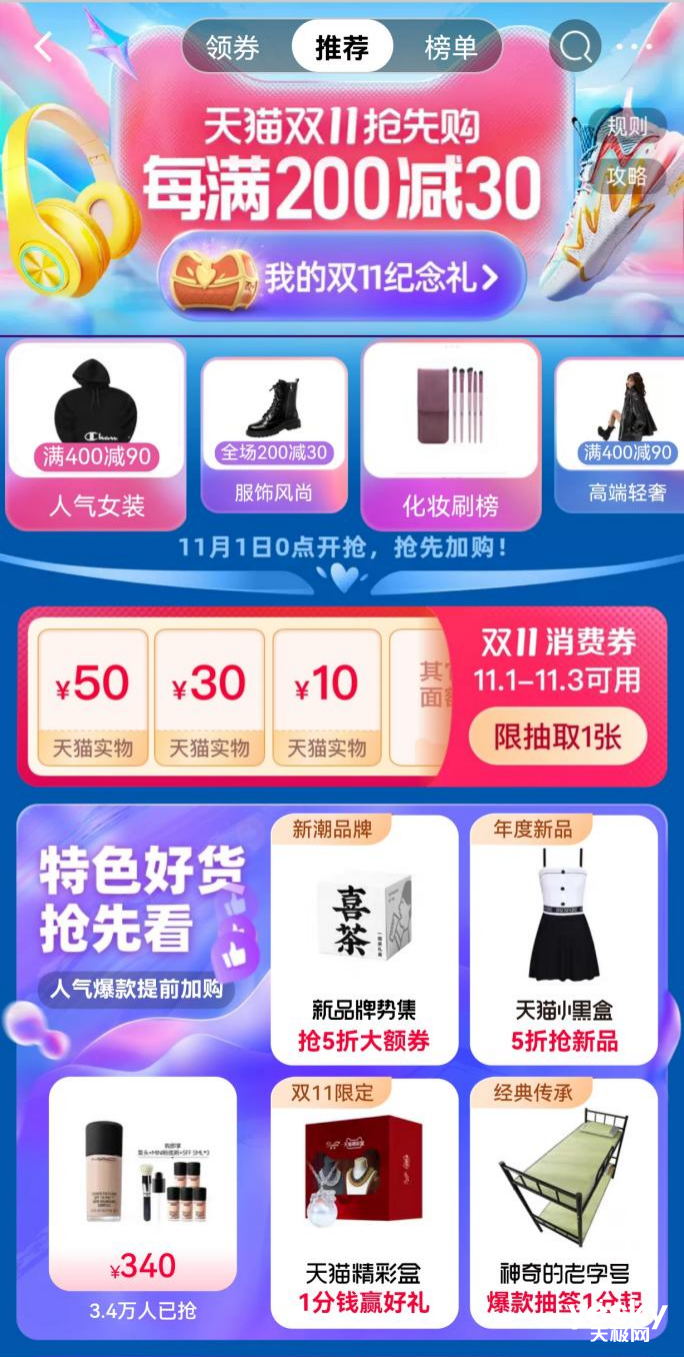Open the search icon

coord(575,46)
